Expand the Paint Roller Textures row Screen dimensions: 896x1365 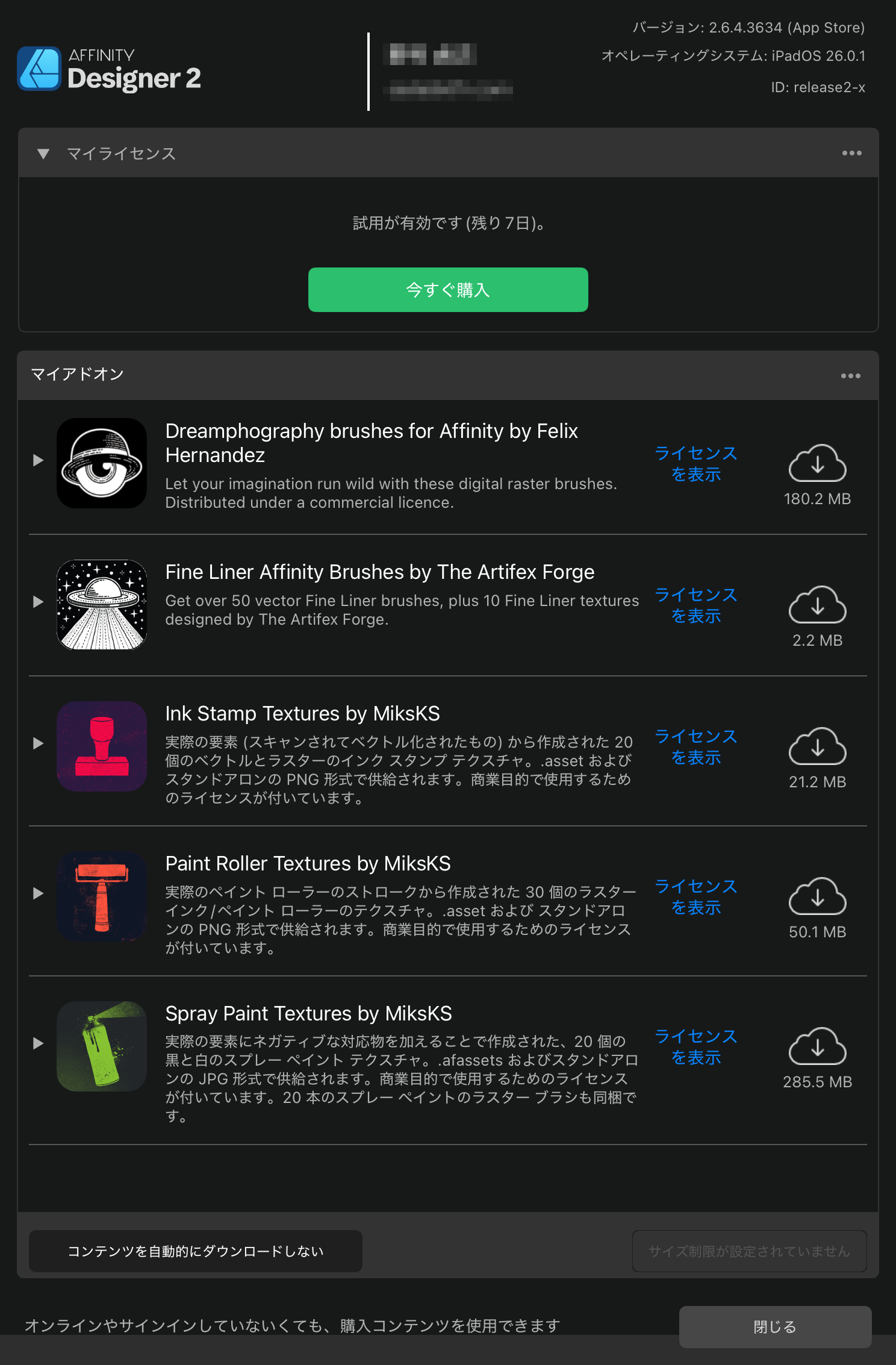point(38,893)
